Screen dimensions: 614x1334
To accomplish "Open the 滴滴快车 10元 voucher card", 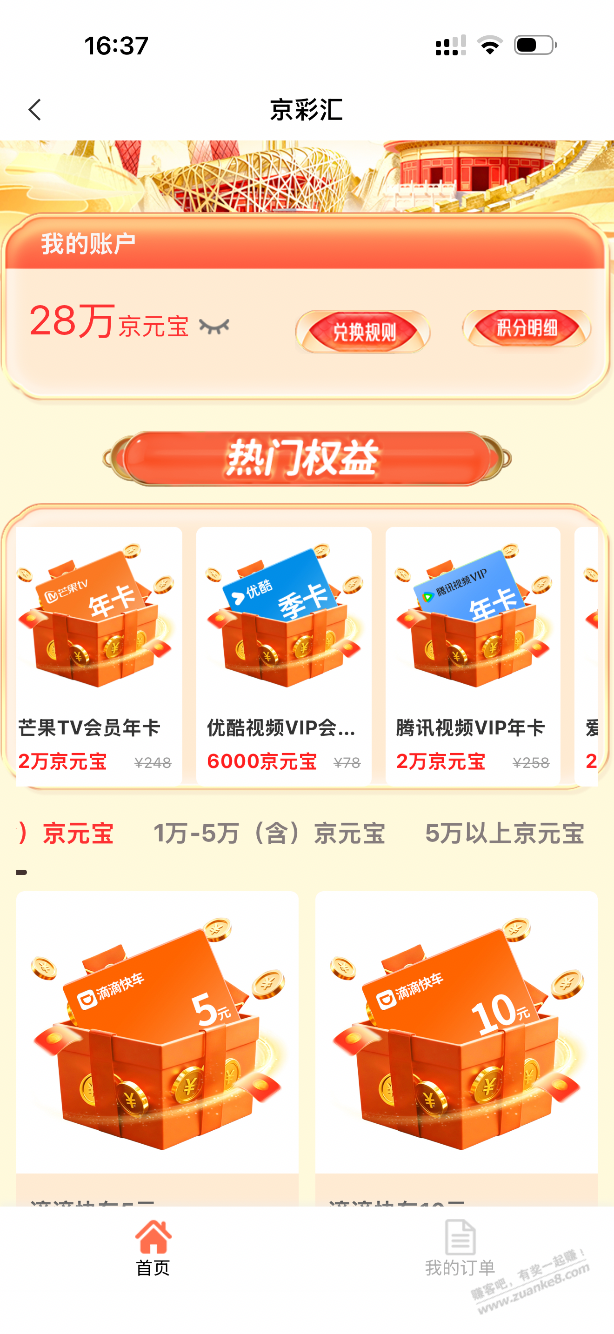I will [x=456, y=1040].
